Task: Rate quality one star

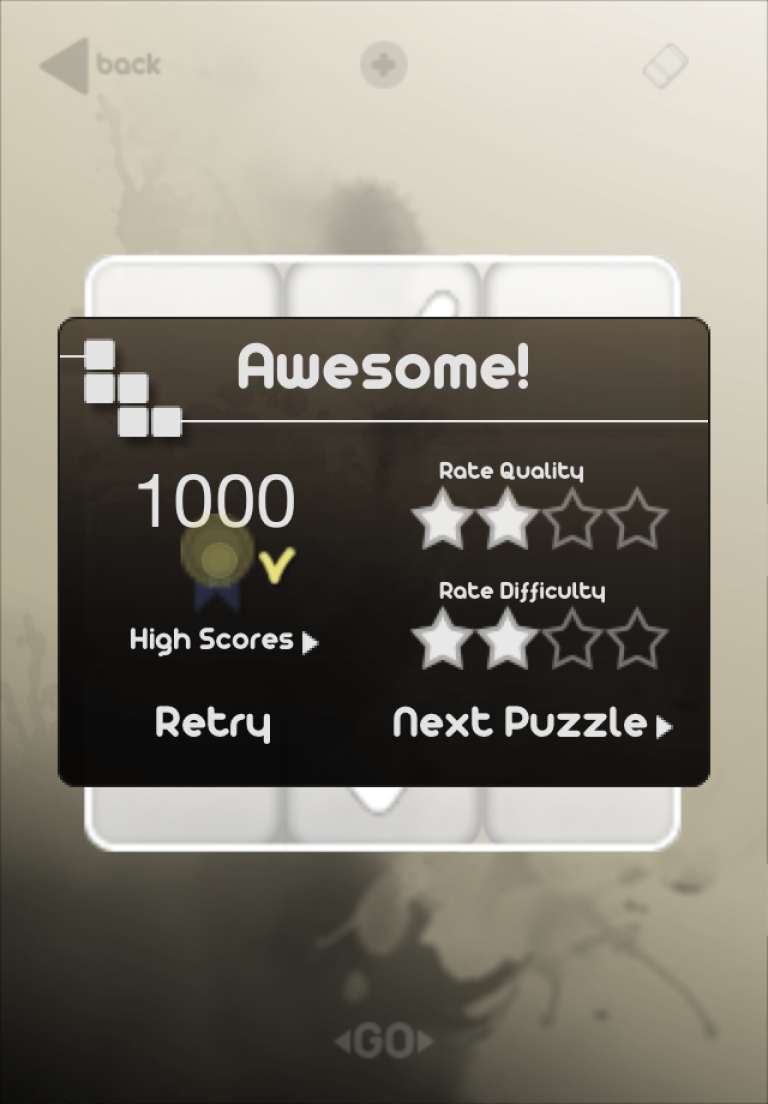Action: 443,519
